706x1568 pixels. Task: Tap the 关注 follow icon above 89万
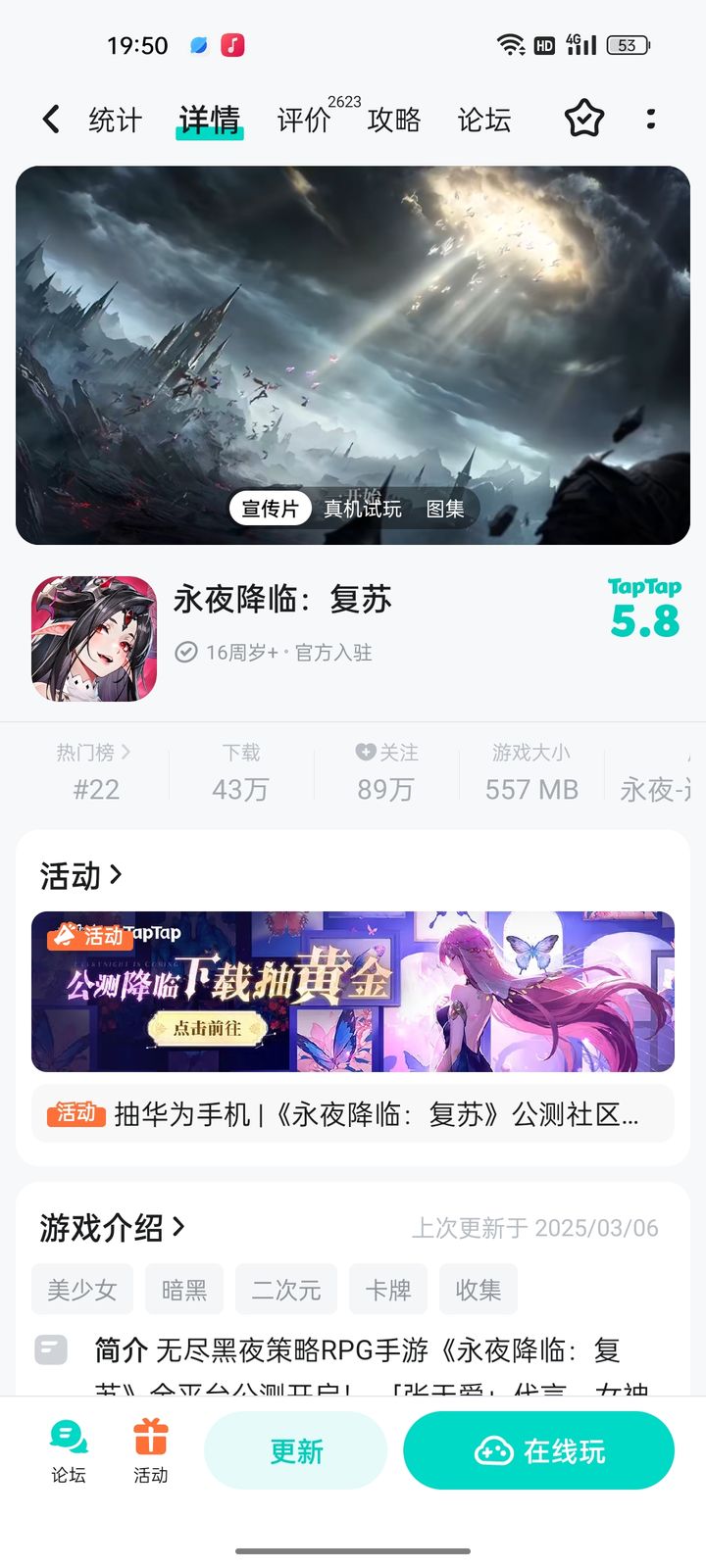point(367,752)
